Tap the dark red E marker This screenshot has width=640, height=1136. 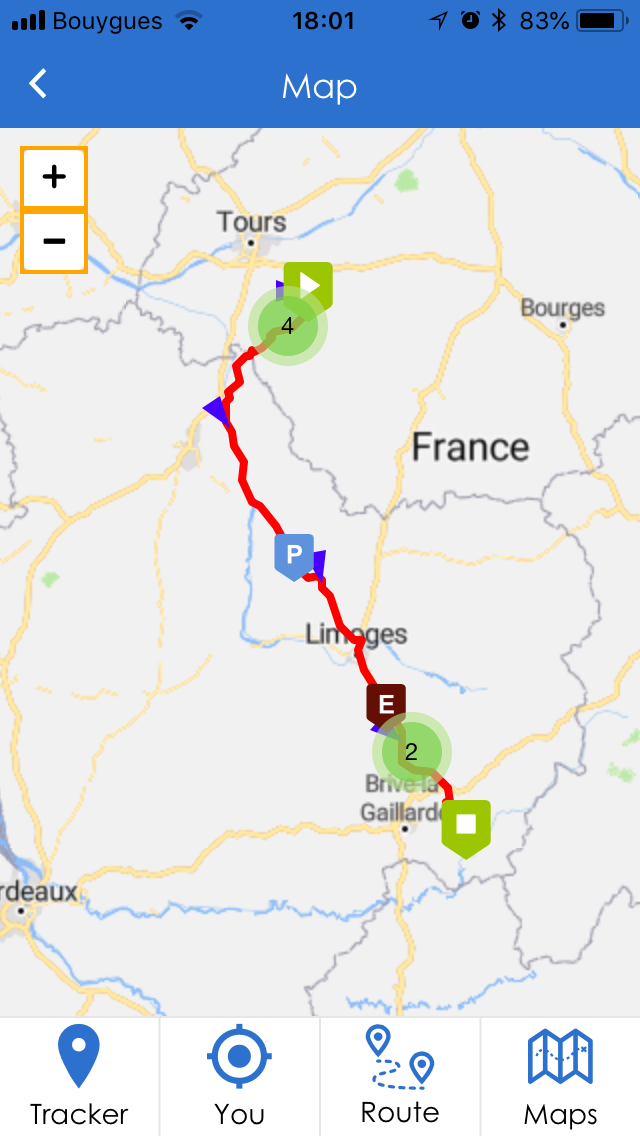click(x=386, y=703)
